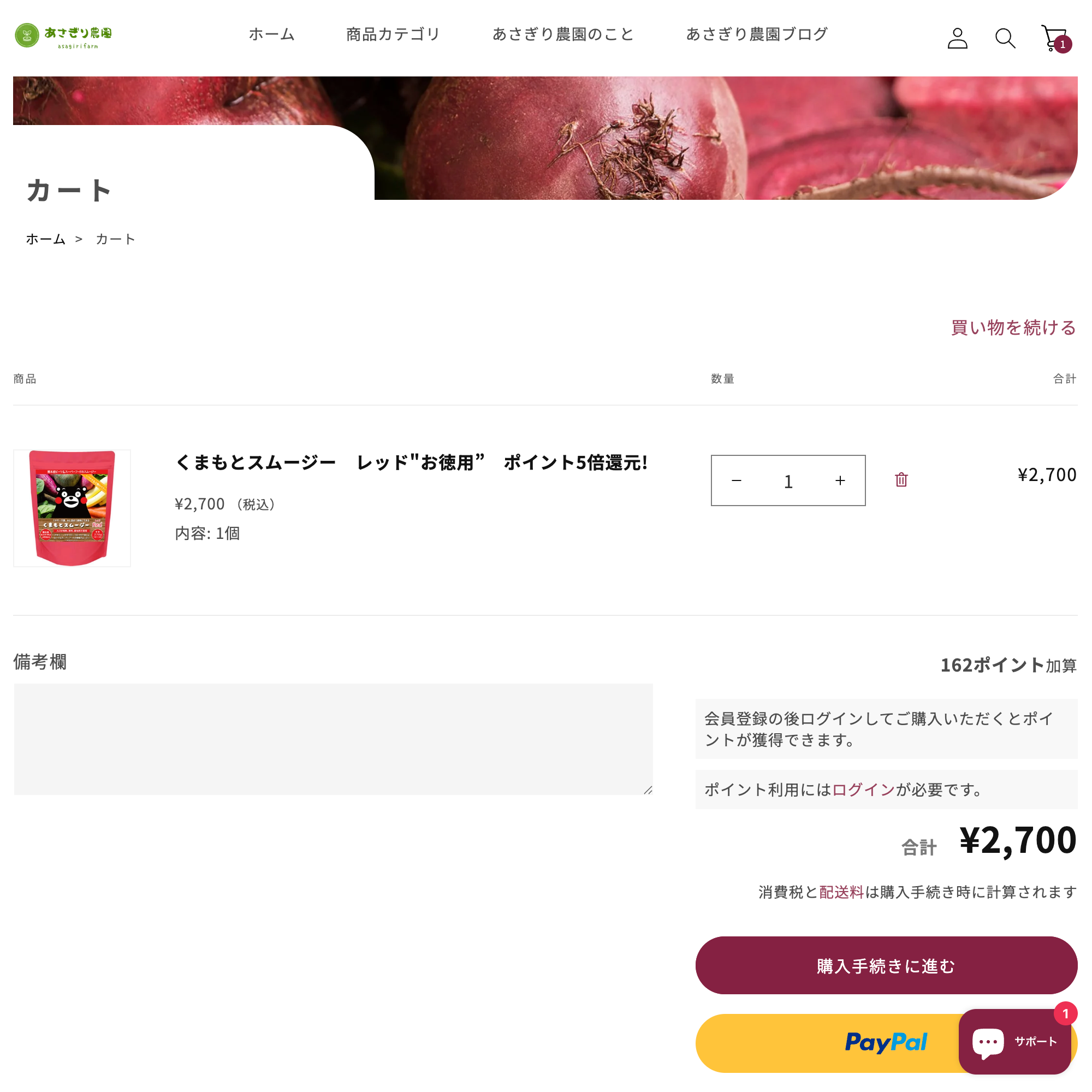Open the shopping cart icon
The image size is (1092, 1092).
coord(1054,38)
